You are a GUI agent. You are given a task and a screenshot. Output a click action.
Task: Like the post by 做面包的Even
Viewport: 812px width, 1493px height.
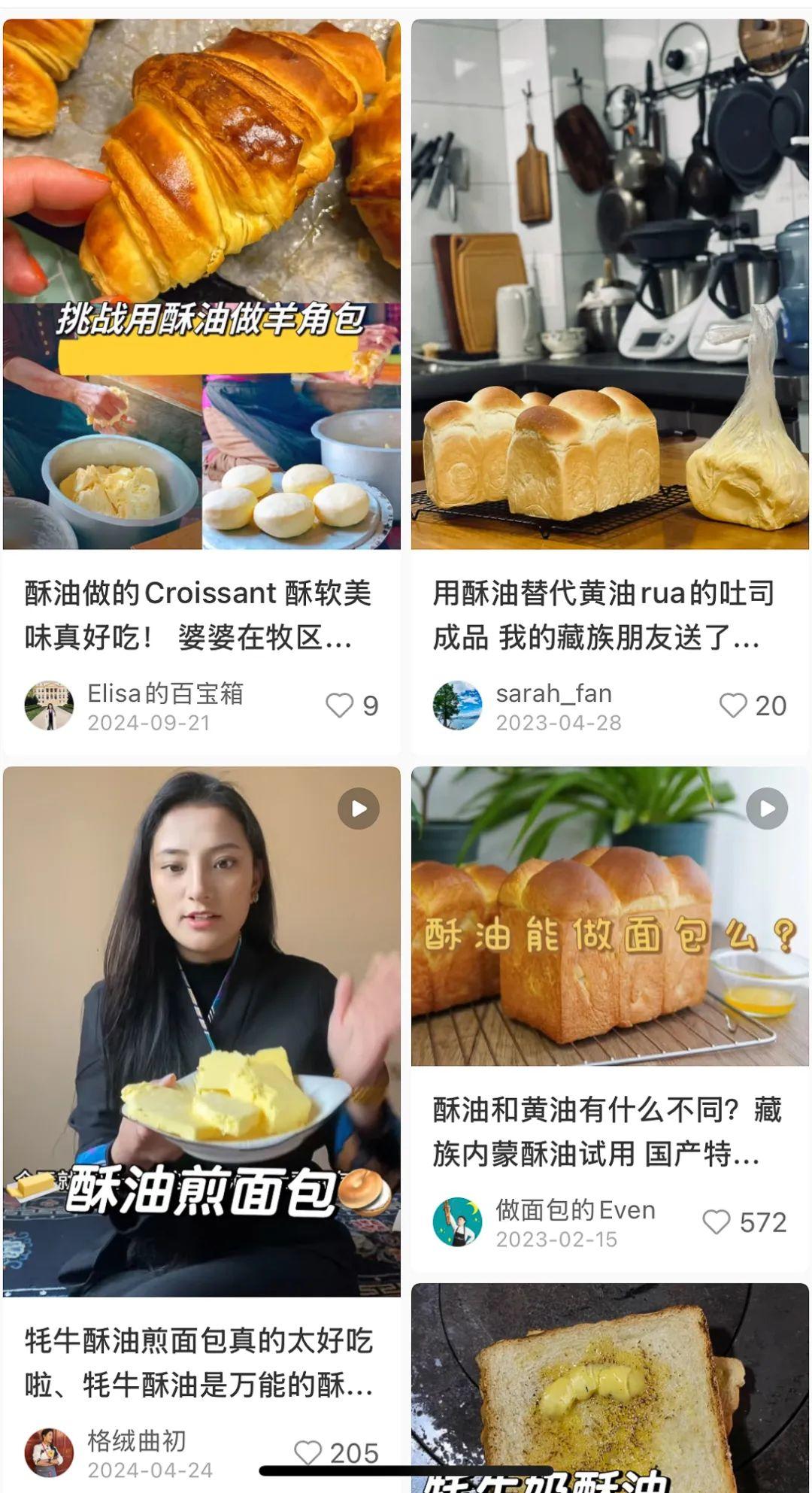click(716, 1222)
